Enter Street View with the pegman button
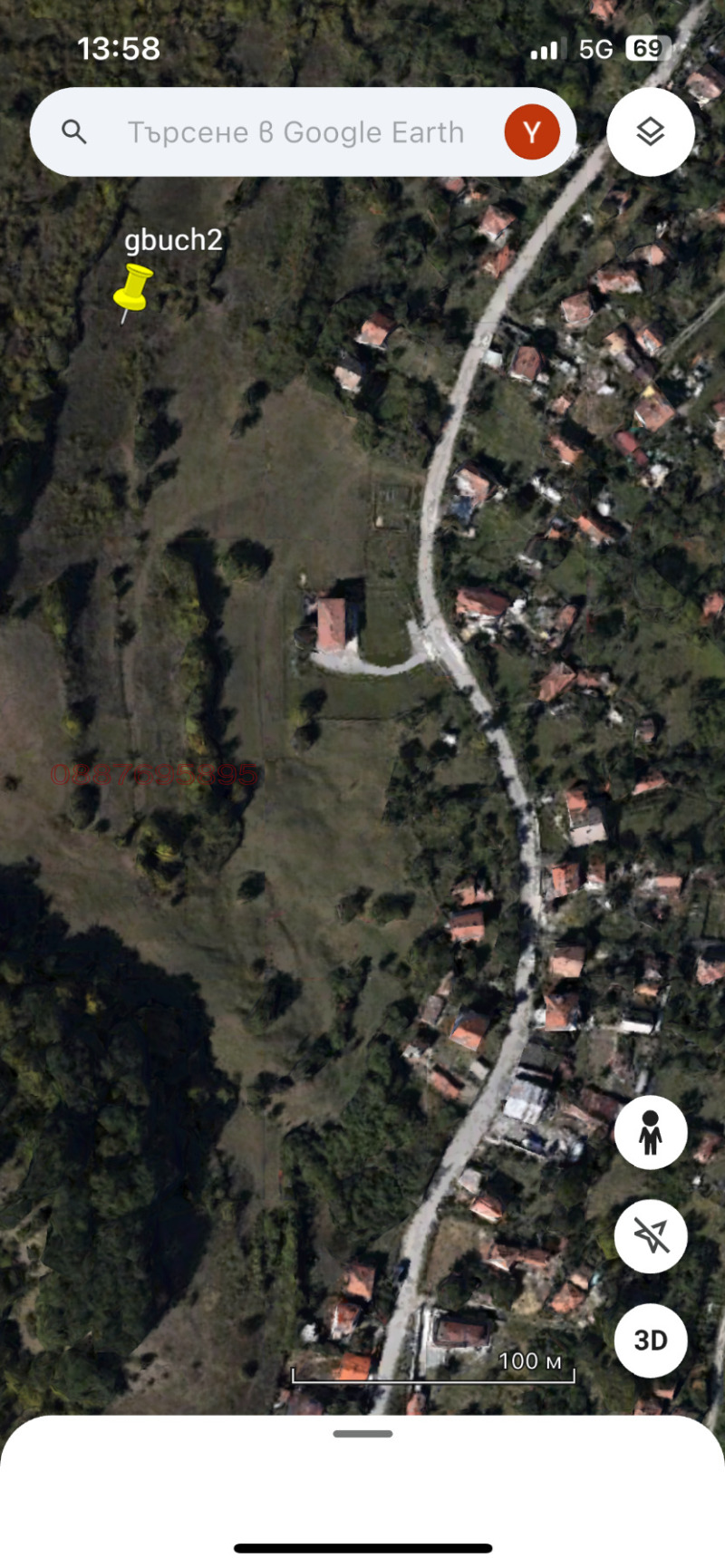 (651, 1132)
